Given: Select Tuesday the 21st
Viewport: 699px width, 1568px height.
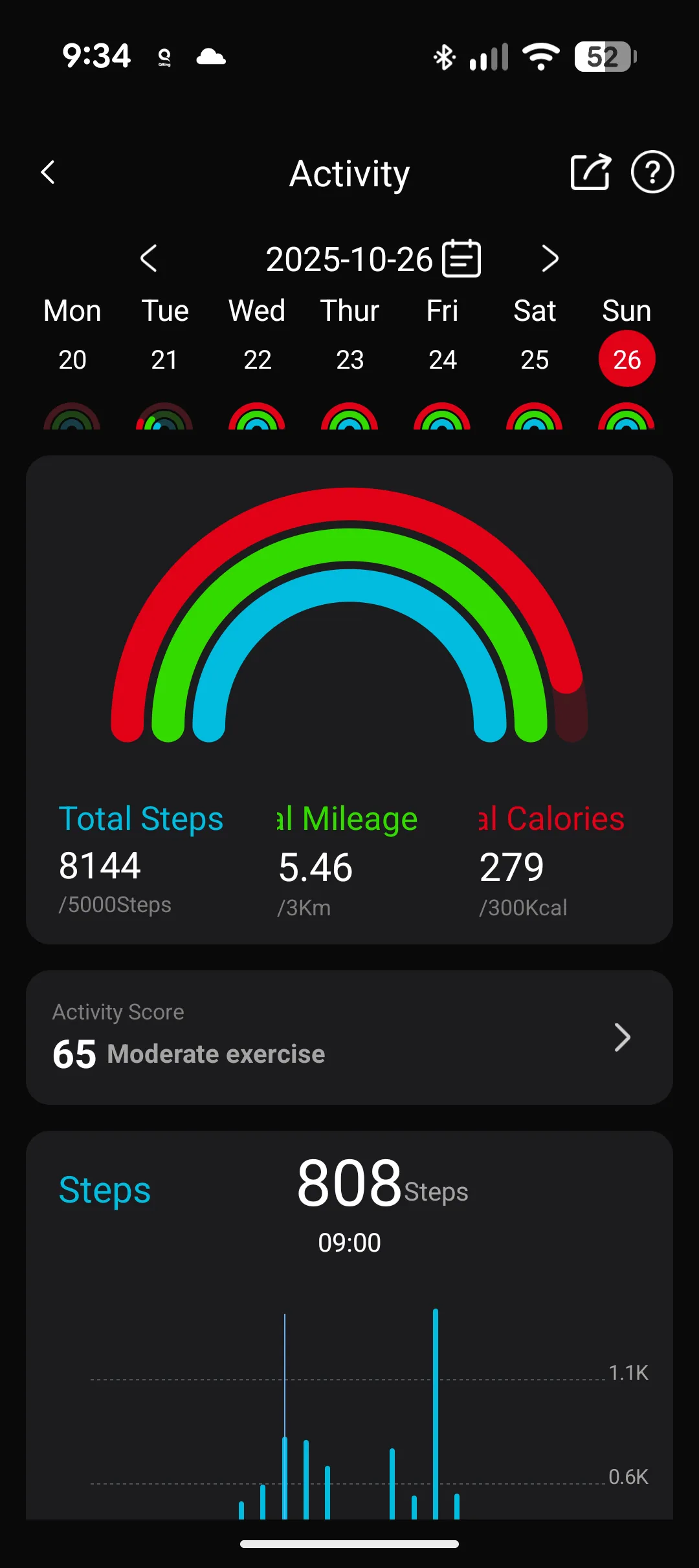Looking at the screenshot, I should pyautogui.click(x=164, y=359).
